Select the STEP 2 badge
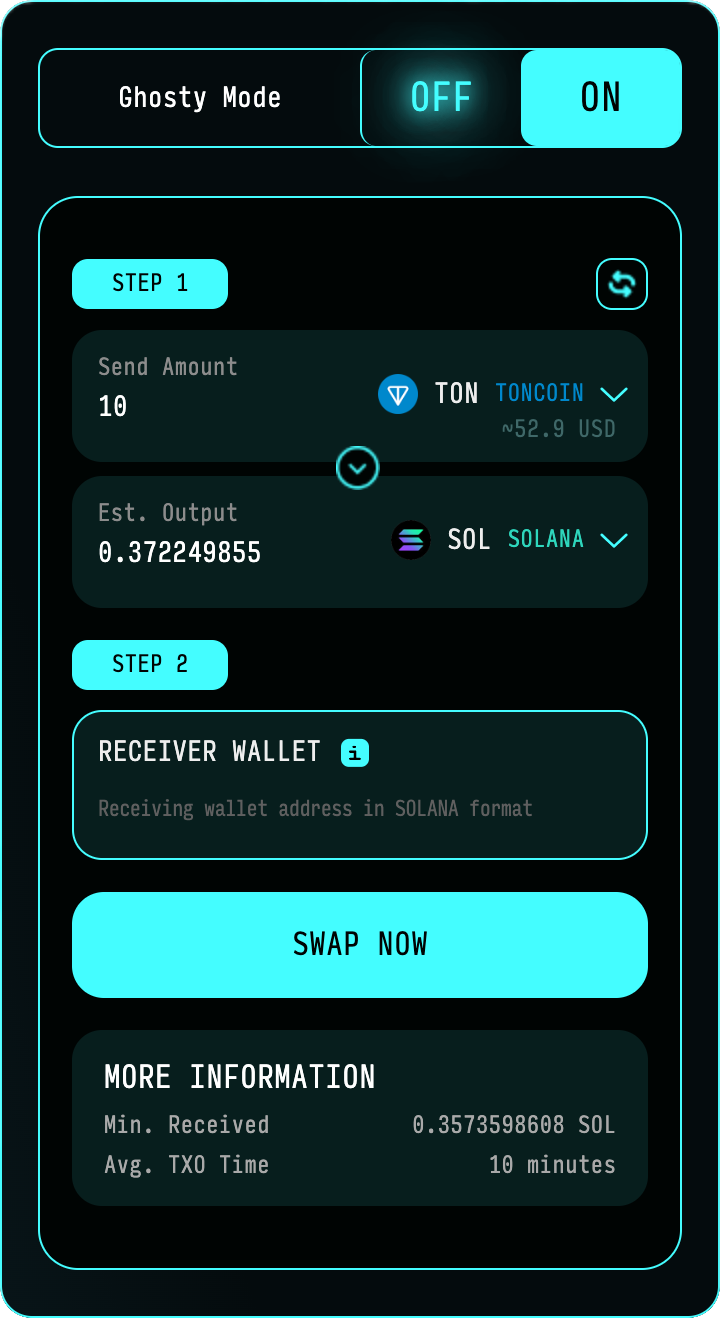 149,664
